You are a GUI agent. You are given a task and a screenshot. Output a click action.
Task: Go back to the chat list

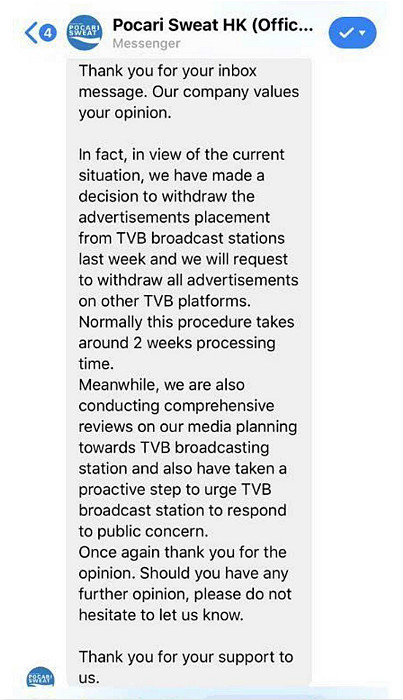point(40,33)
